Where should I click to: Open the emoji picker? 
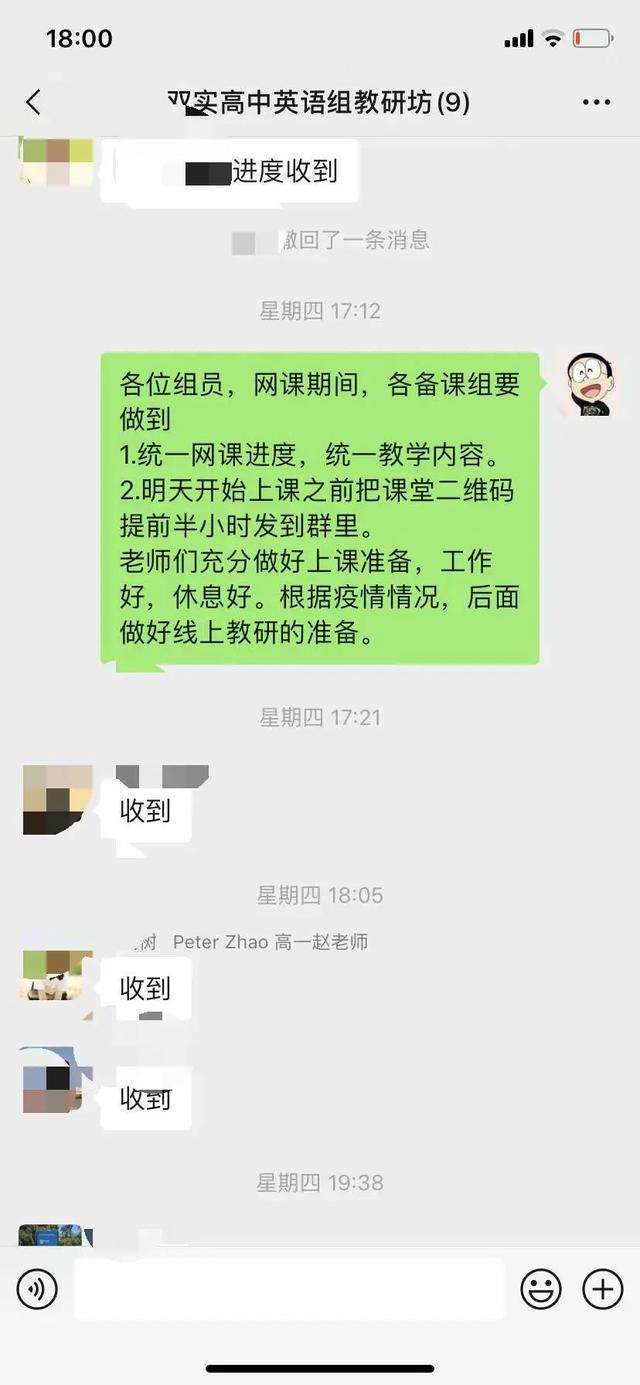pos(541,1289)
